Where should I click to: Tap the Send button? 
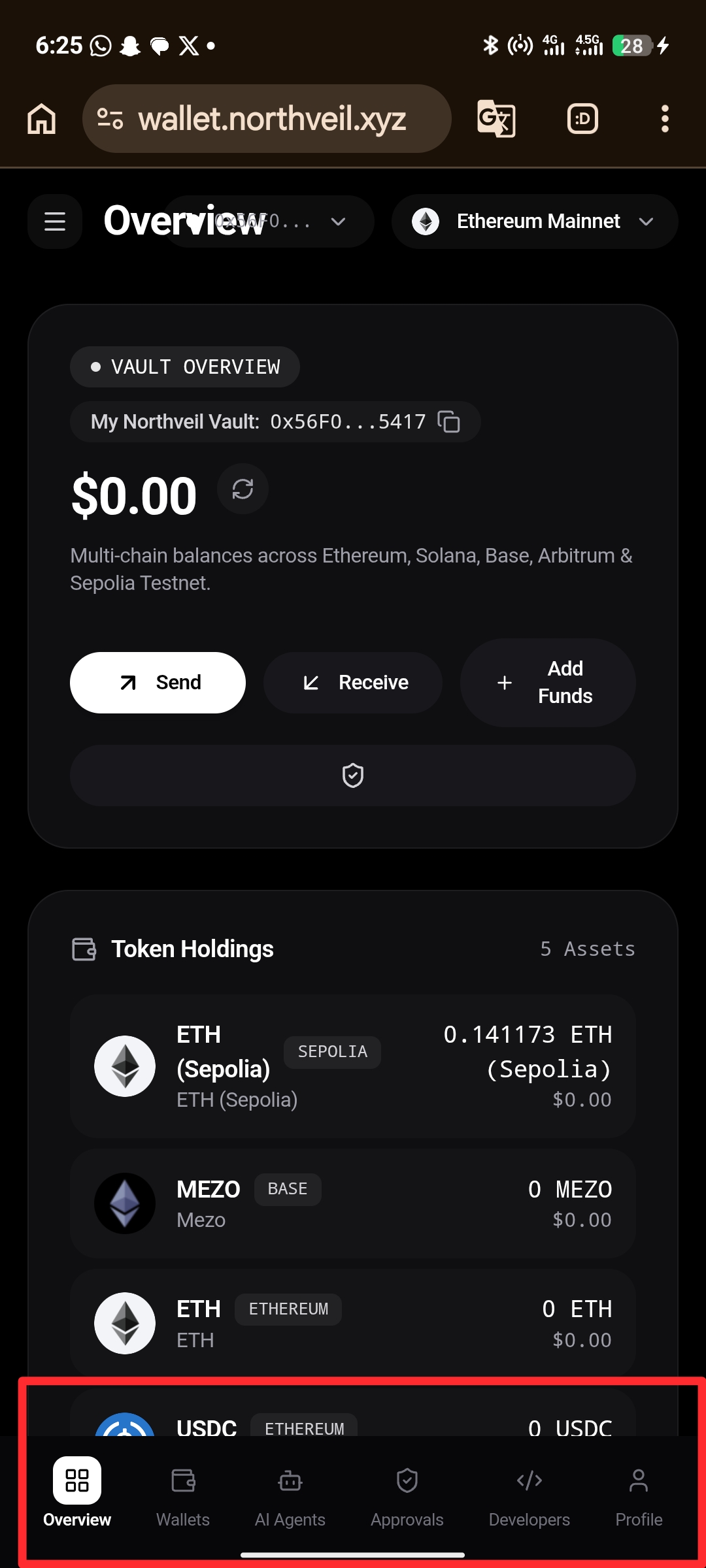point(158,683)
